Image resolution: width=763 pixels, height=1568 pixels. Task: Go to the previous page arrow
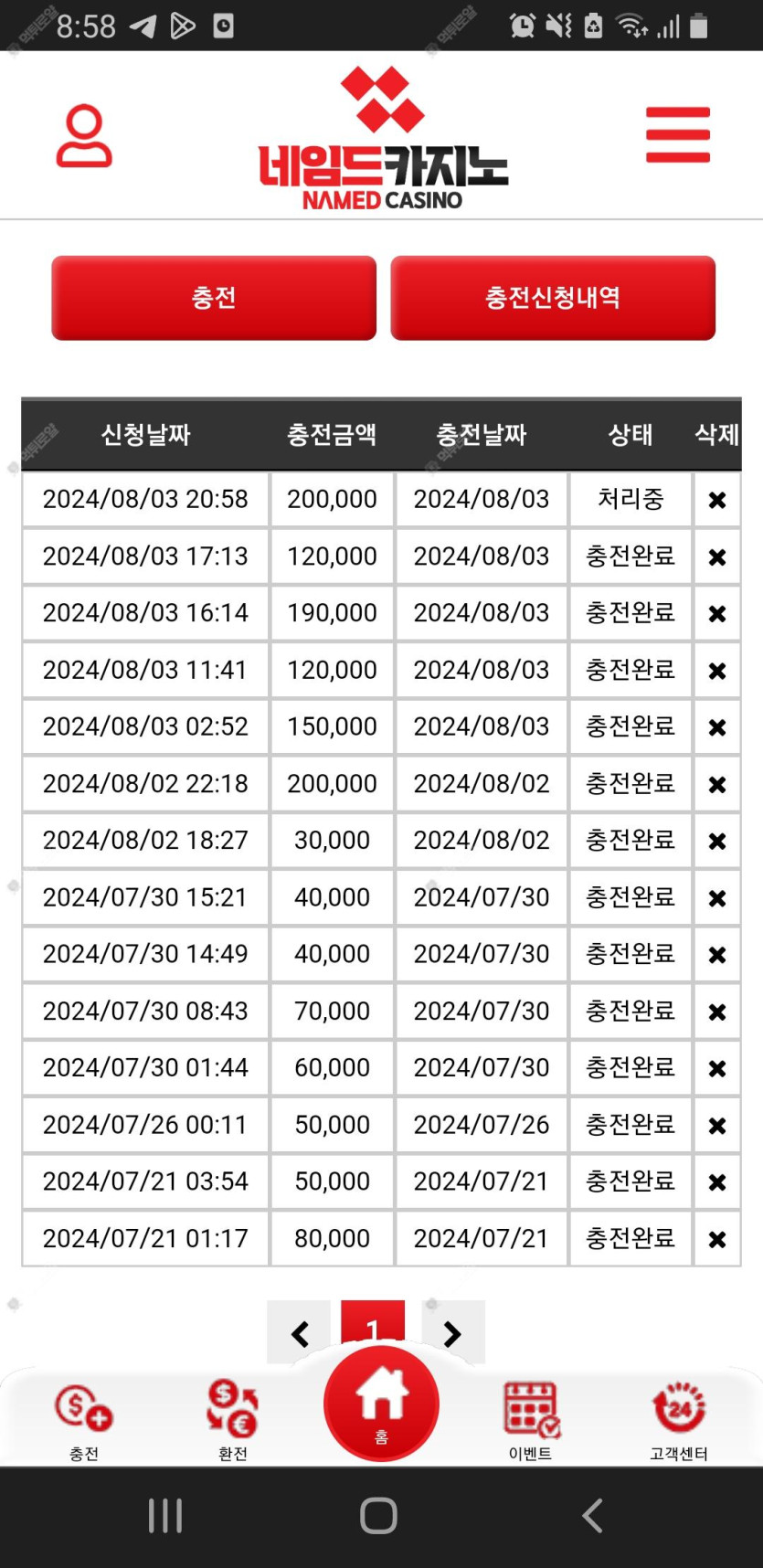click(x=299, y=1333)
